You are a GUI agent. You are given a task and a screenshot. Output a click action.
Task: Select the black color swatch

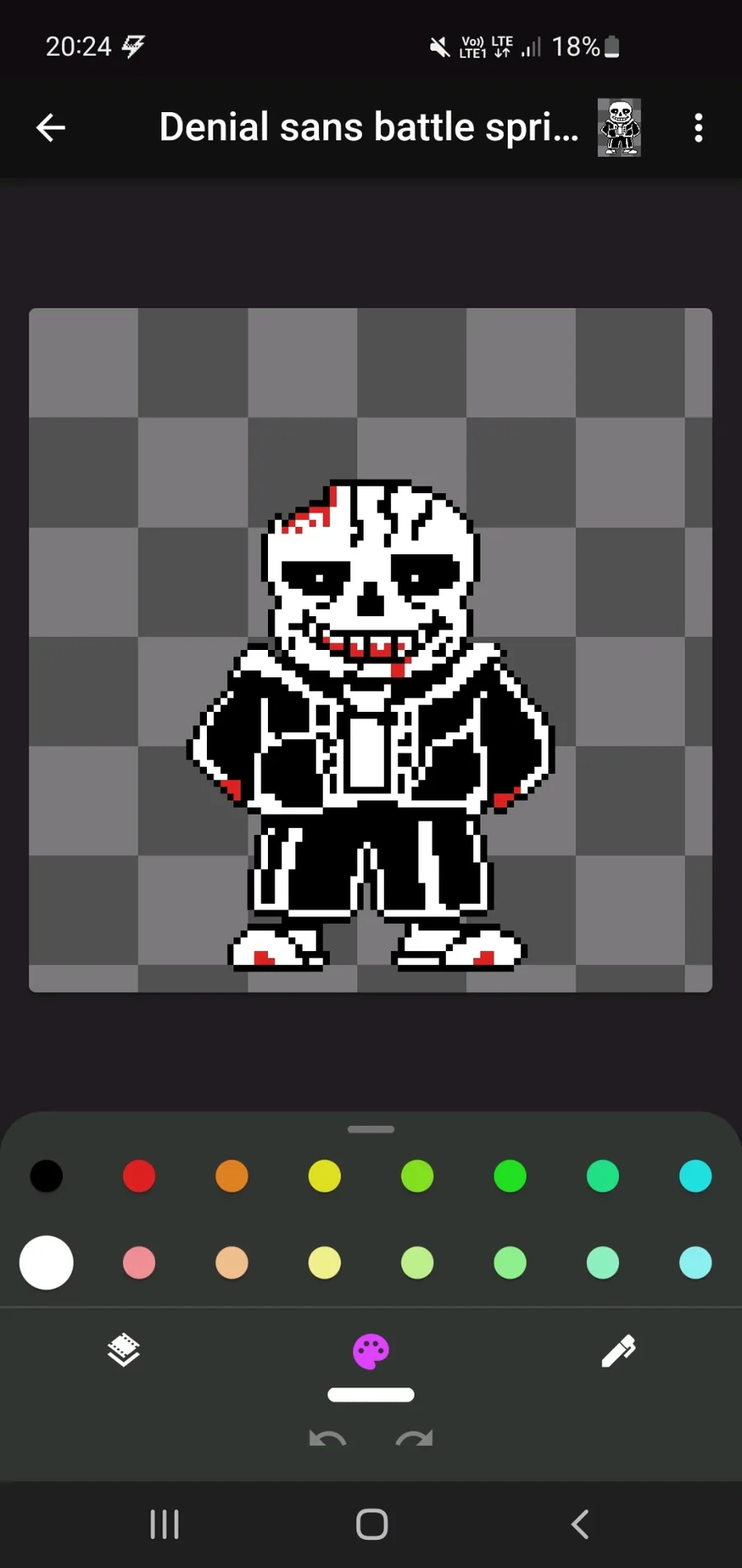pos(46,1176)
